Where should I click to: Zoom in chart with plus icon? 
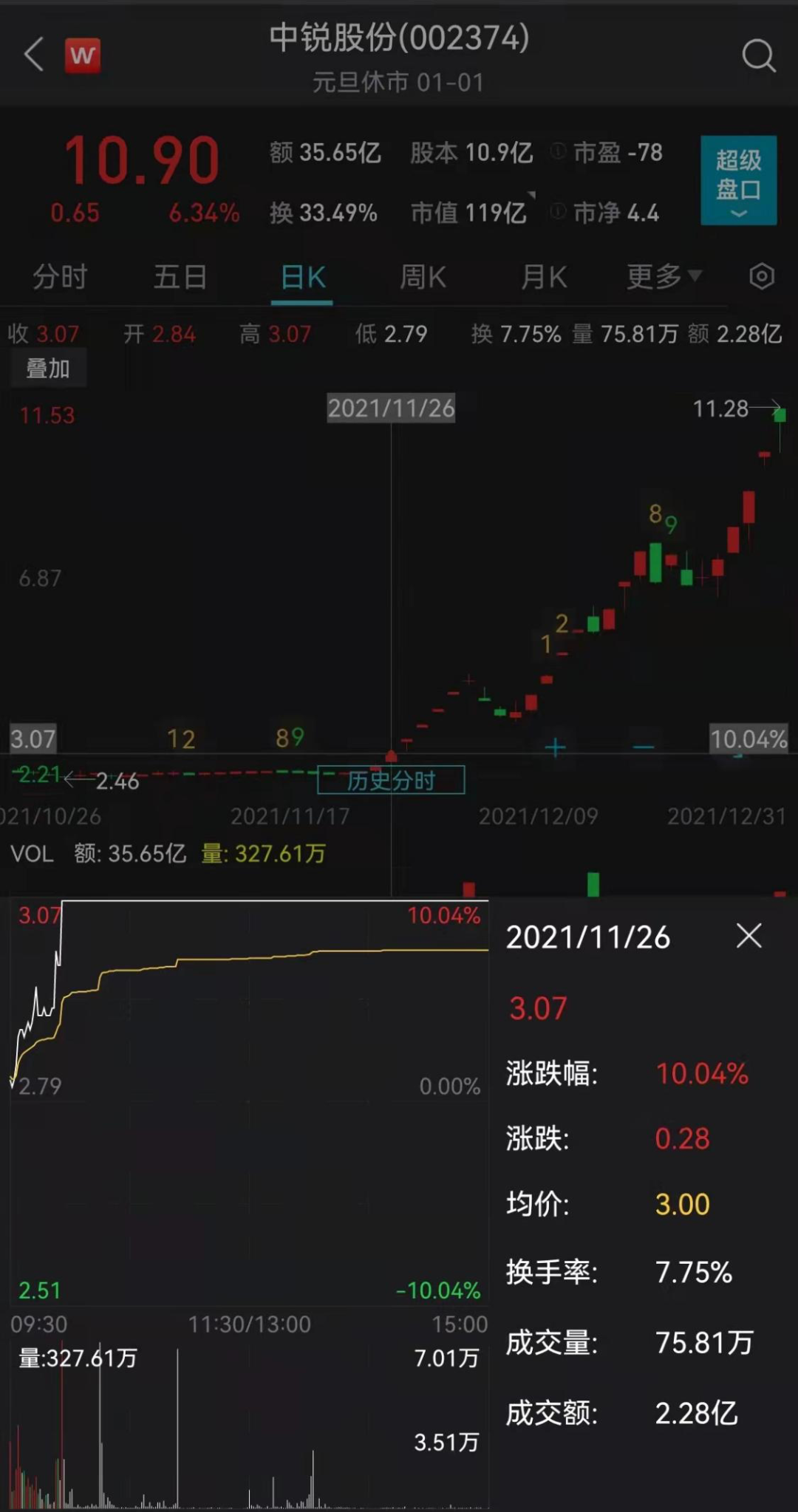coord(555,748)
